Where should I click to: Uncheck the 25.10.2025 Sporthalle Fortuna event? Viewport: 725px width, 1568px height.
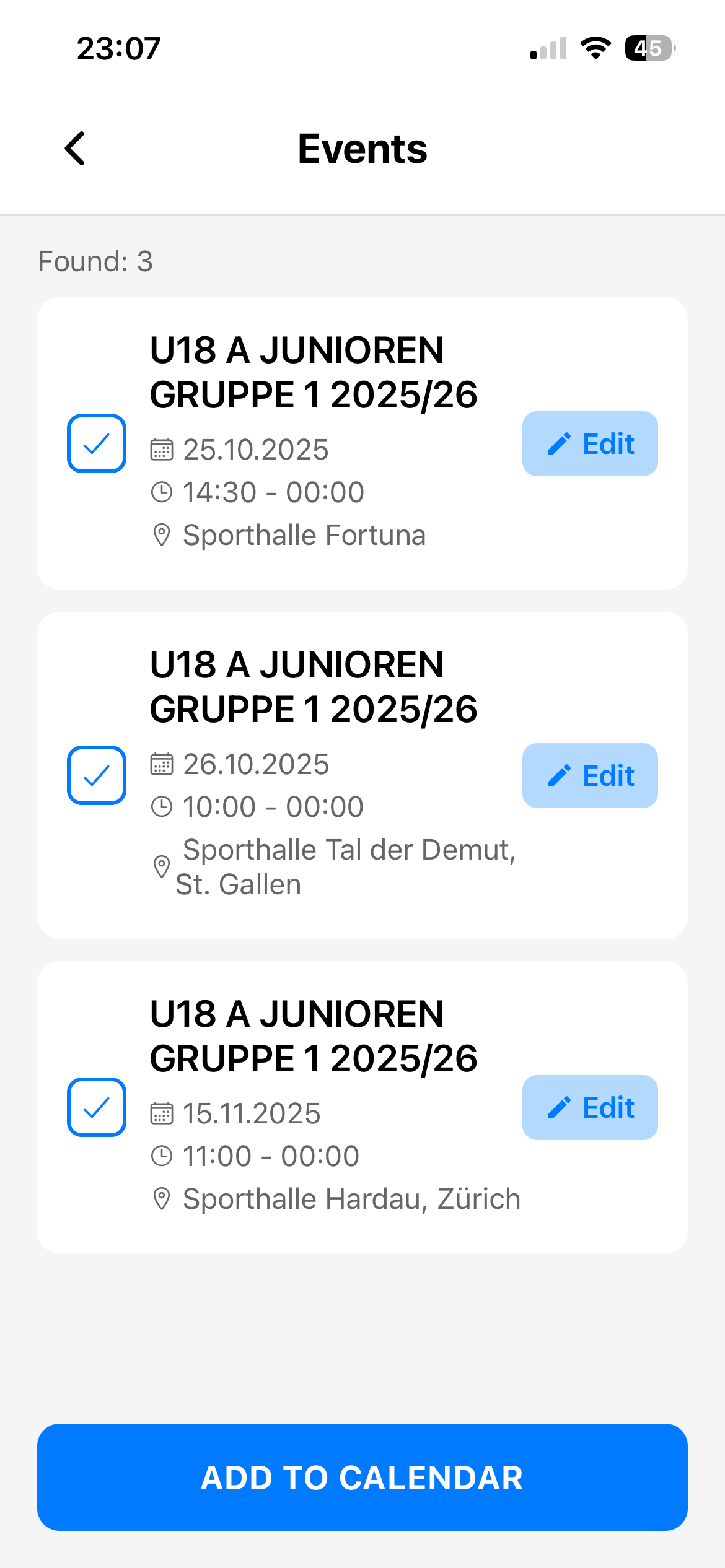pos(97,443)
